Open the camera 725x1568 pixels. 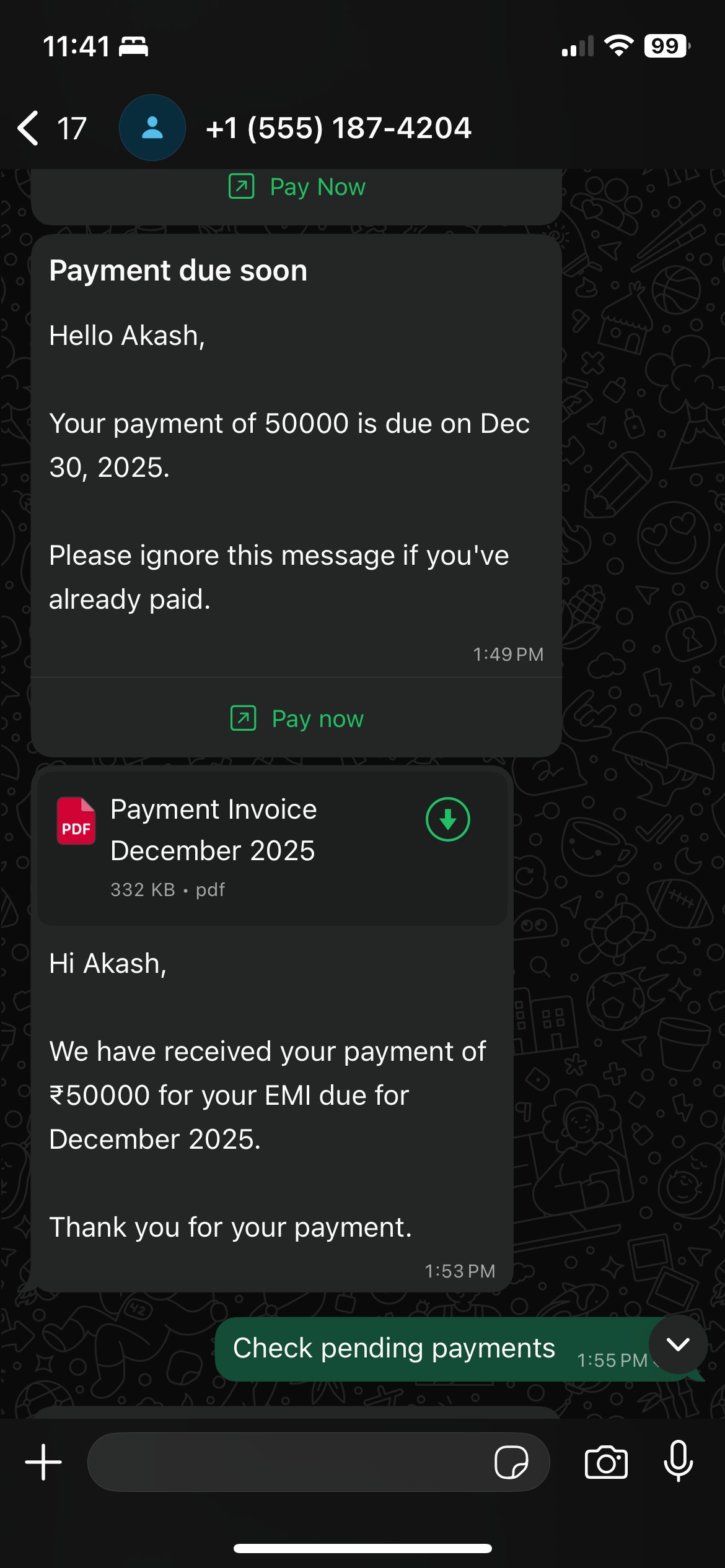(606, 1462)
